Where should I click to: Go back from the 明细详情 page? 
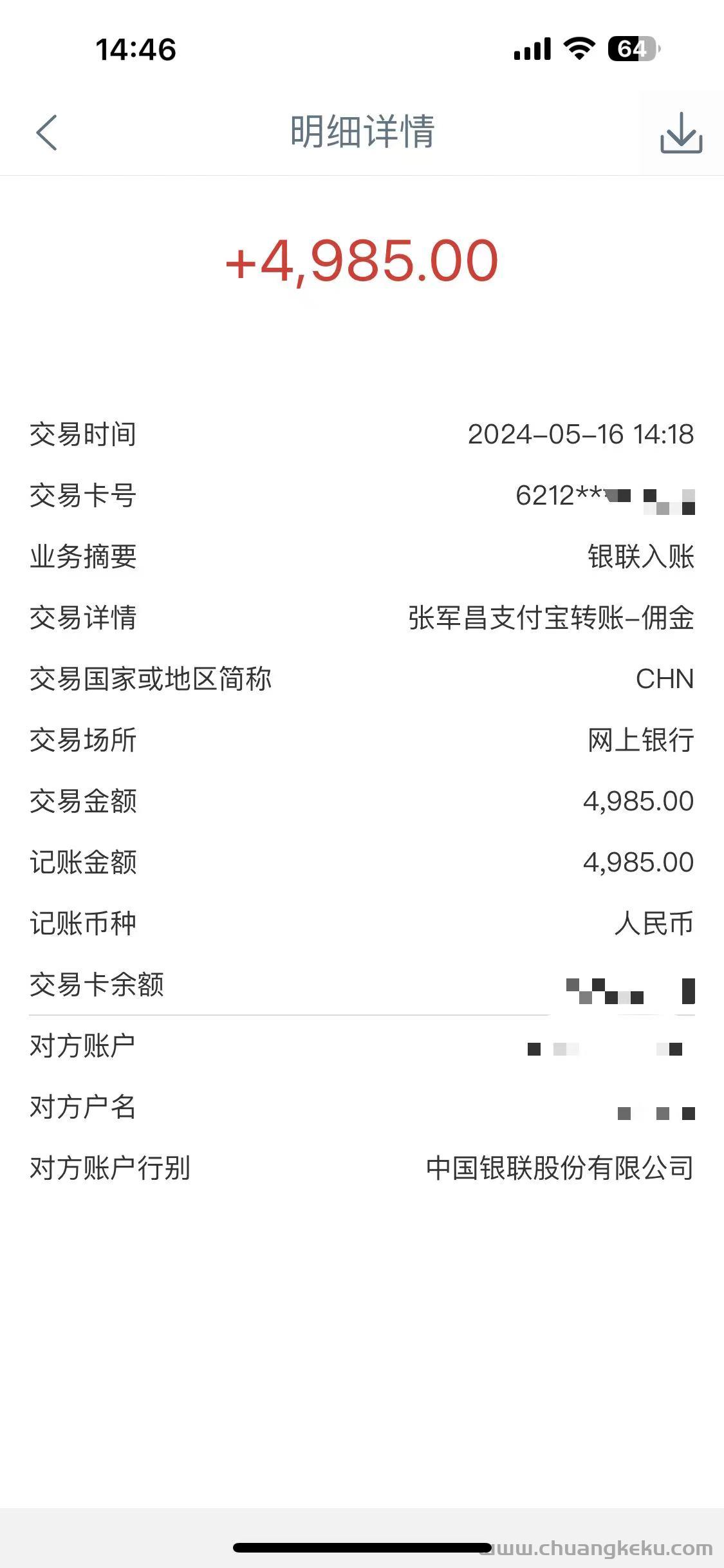(x=46, y=133)
